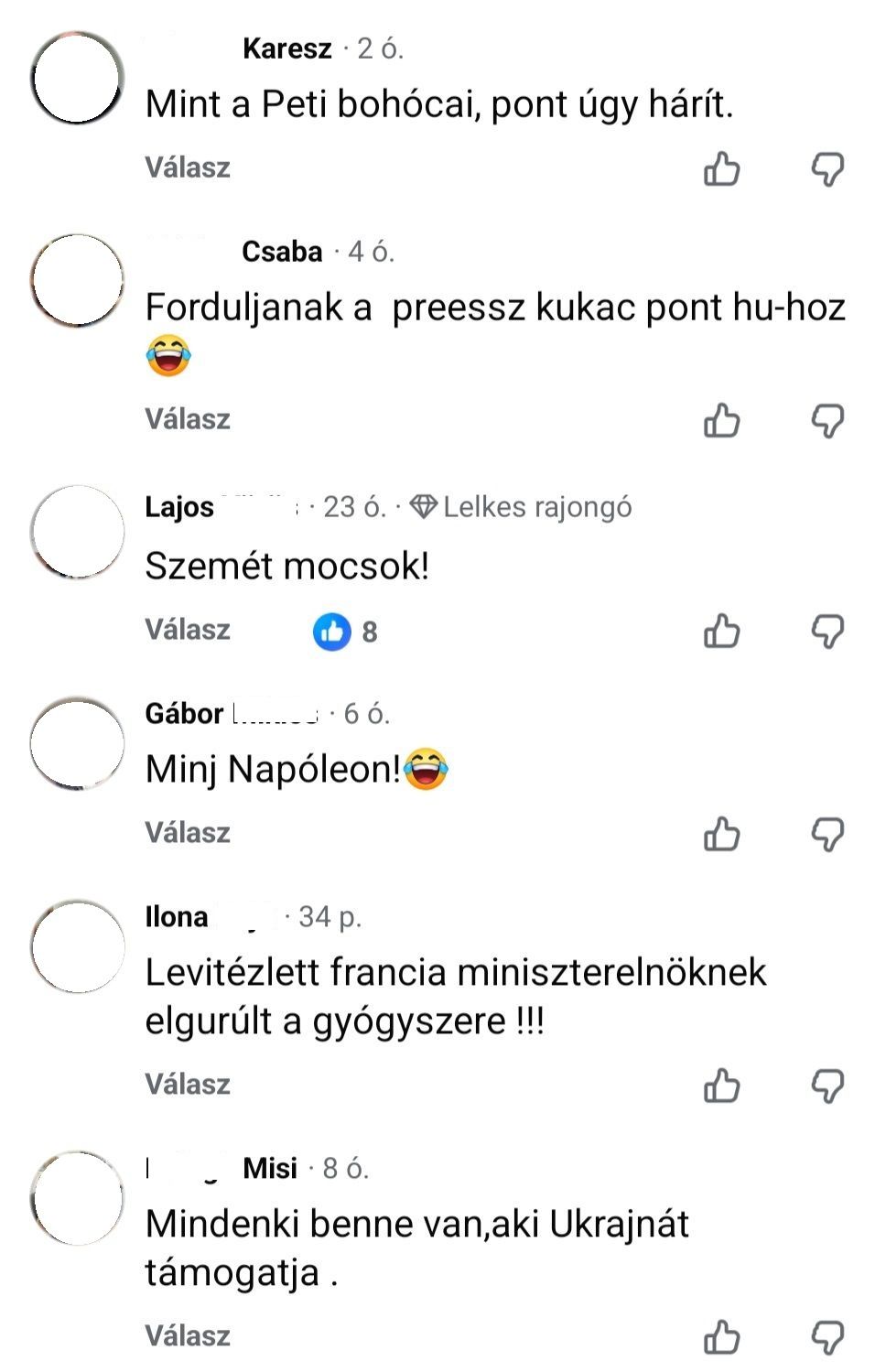
Task: Reply to Ilona's comment
Action: 188,1085
